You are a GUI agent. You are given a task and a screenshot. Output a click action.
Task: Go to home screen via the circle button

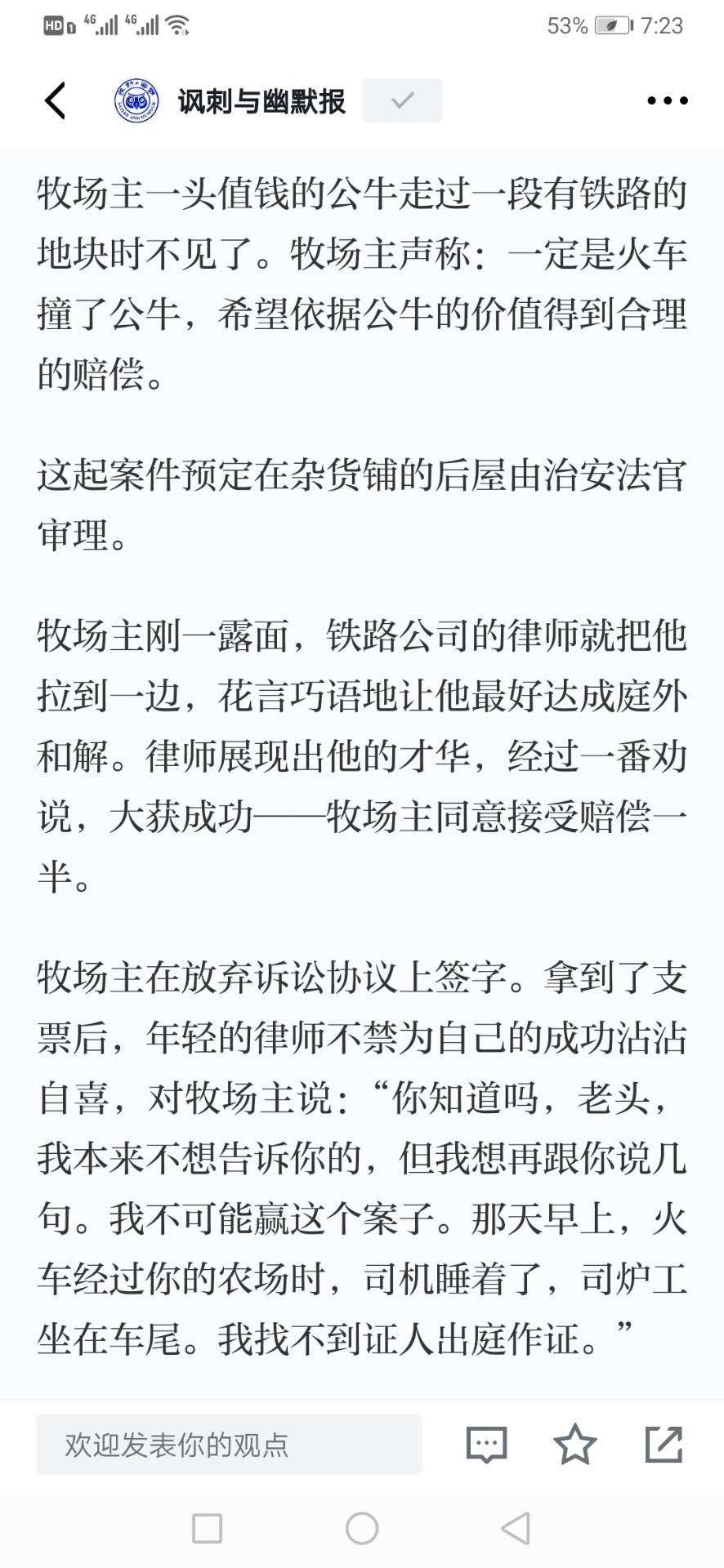[362, 1528]
